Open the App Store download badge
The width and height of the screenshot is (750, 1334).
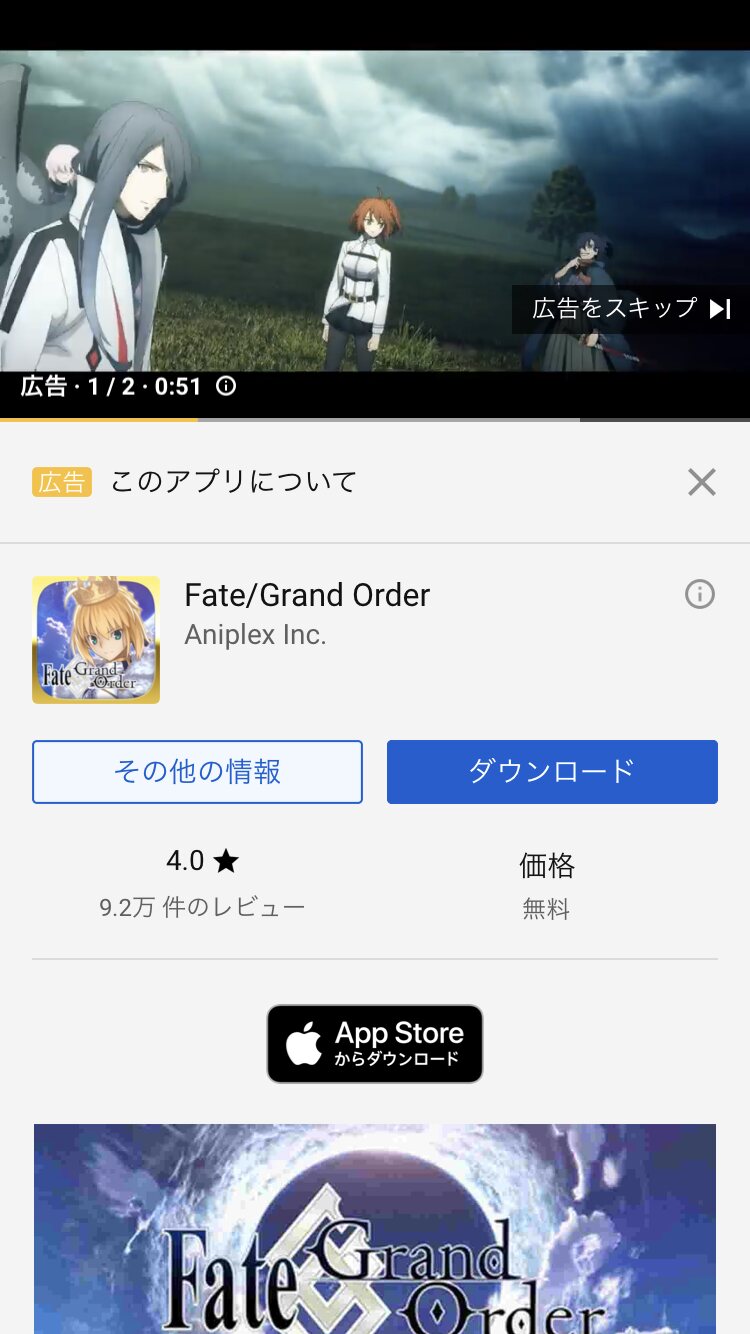click(x=375, y=1044)
